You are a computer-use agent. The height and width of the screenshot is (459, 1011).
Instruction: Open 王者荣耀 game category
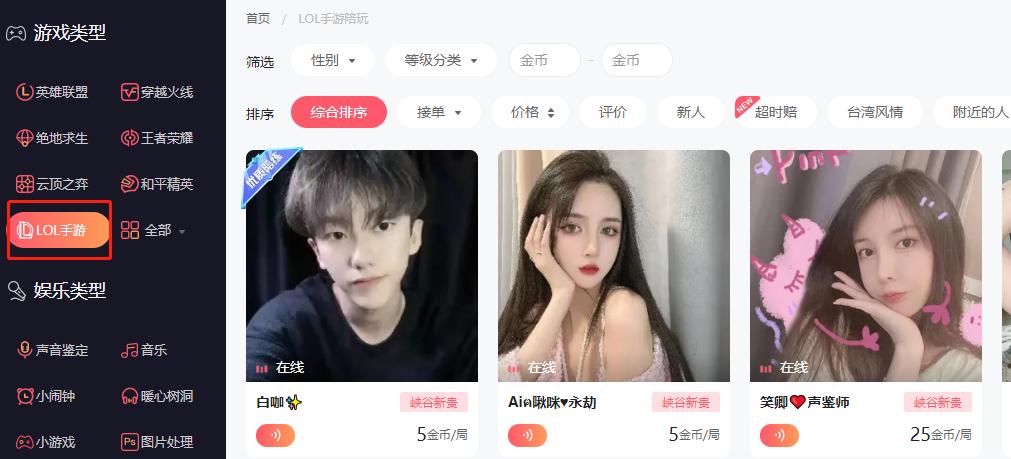tap(156, 138)
